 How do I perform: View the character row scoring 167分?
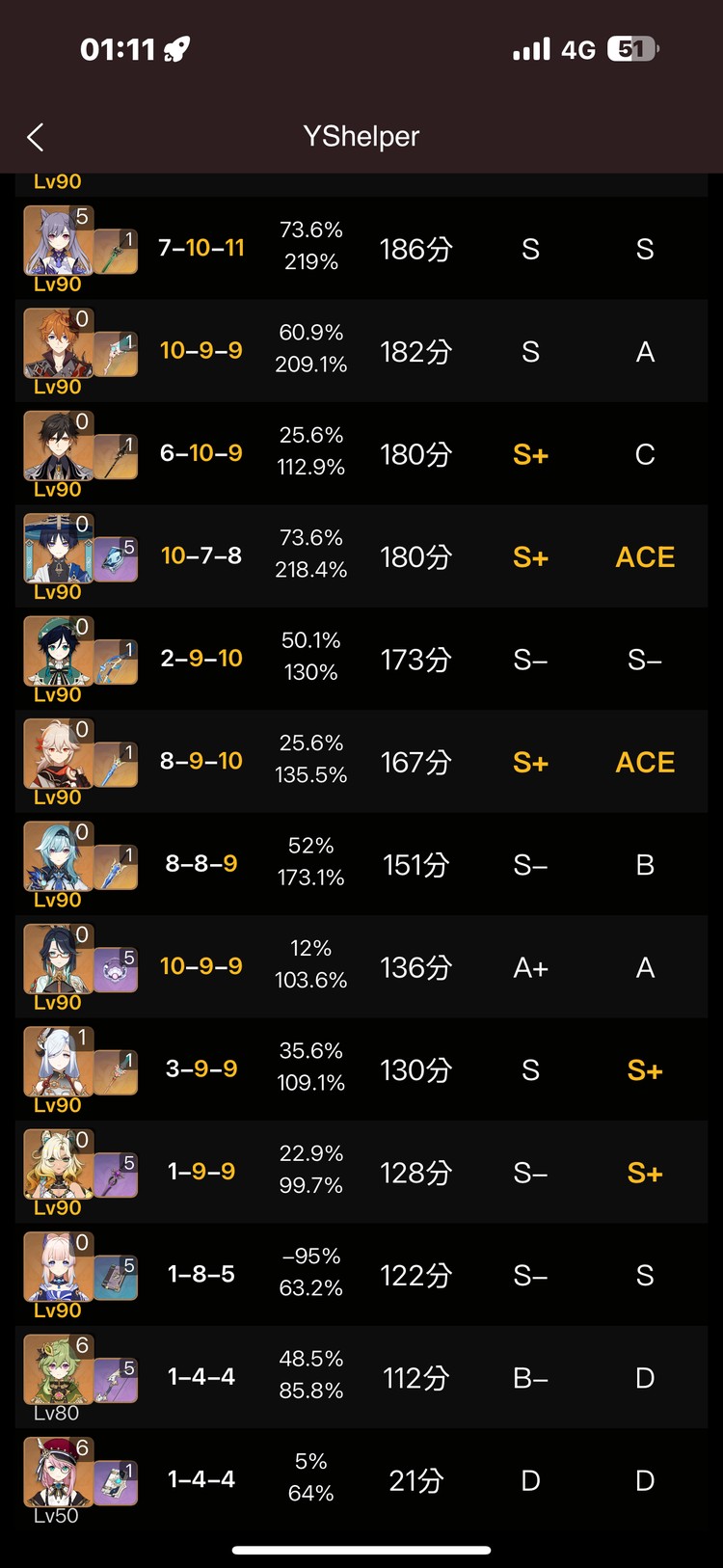coord(361,762)
